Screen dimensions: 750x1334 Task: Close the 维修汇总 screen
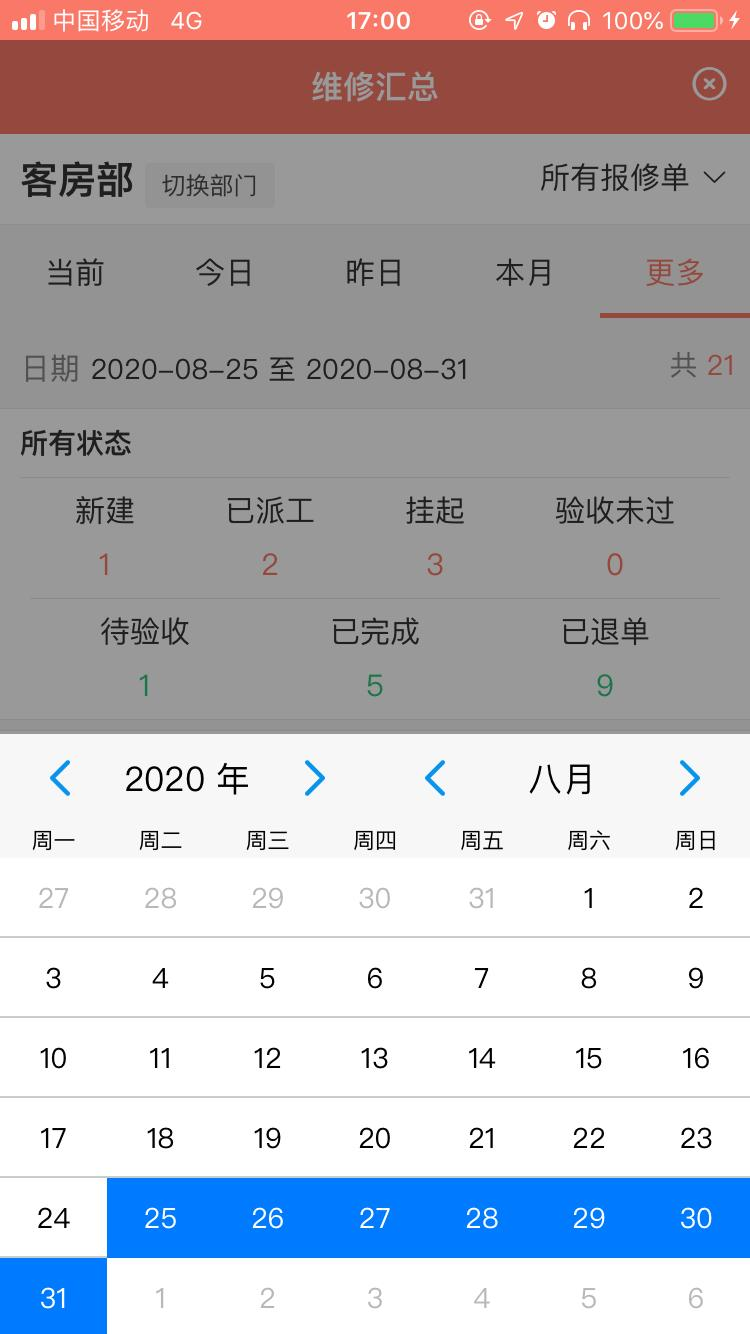pos(709,85)
